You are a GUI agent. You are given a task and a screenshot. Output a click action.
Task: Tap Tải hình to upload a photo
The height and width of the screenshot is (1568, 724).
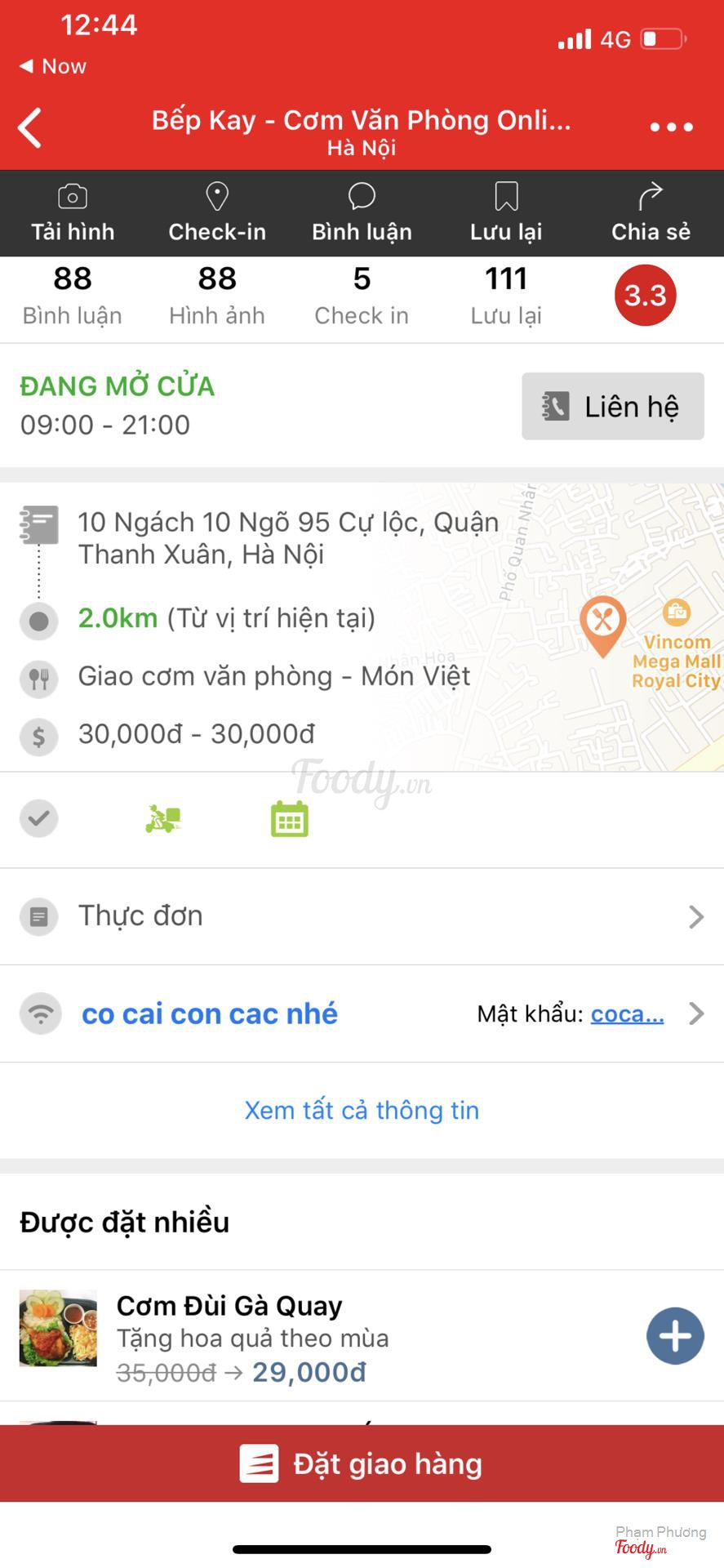coord(73,213)
